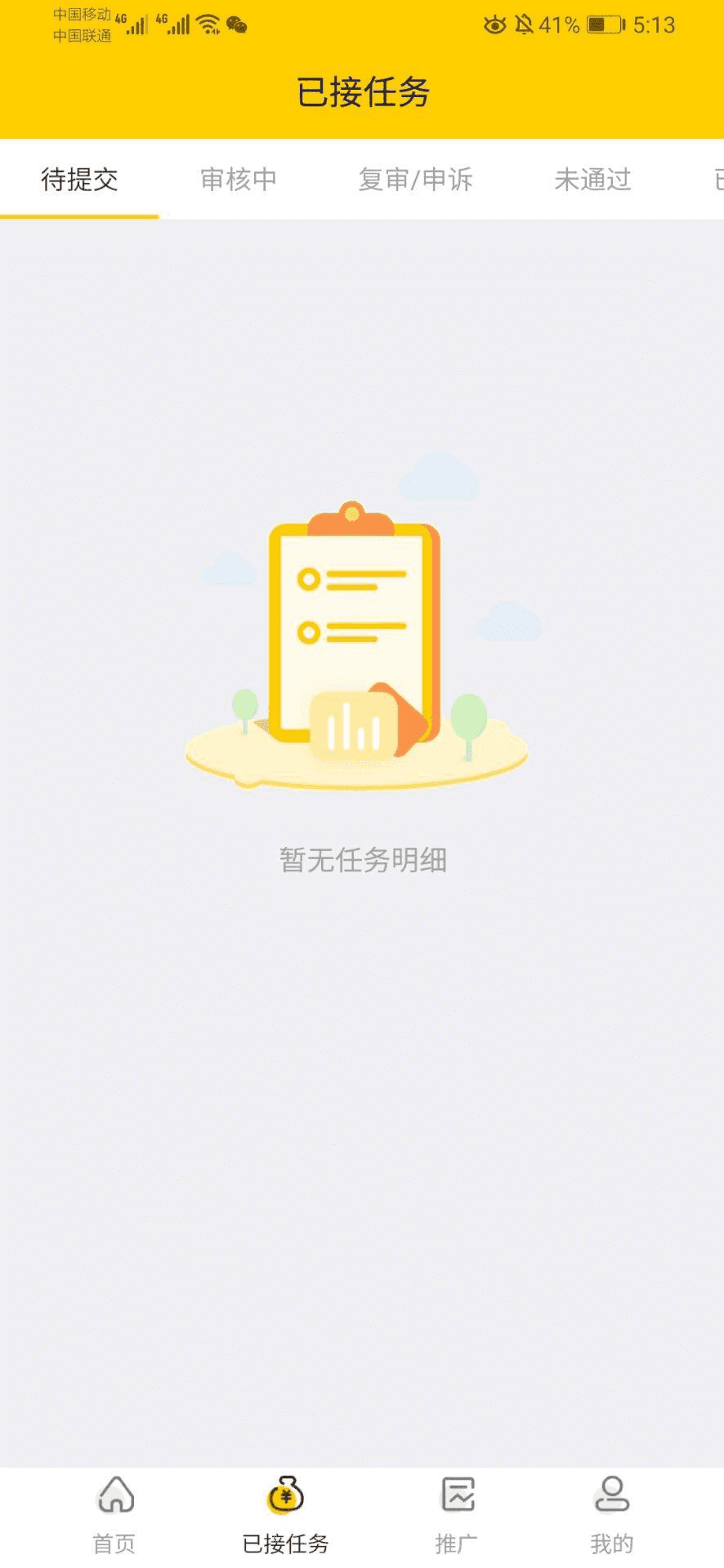
Task: Select the 待提交 tab
Action: click(x=79, y=179)
